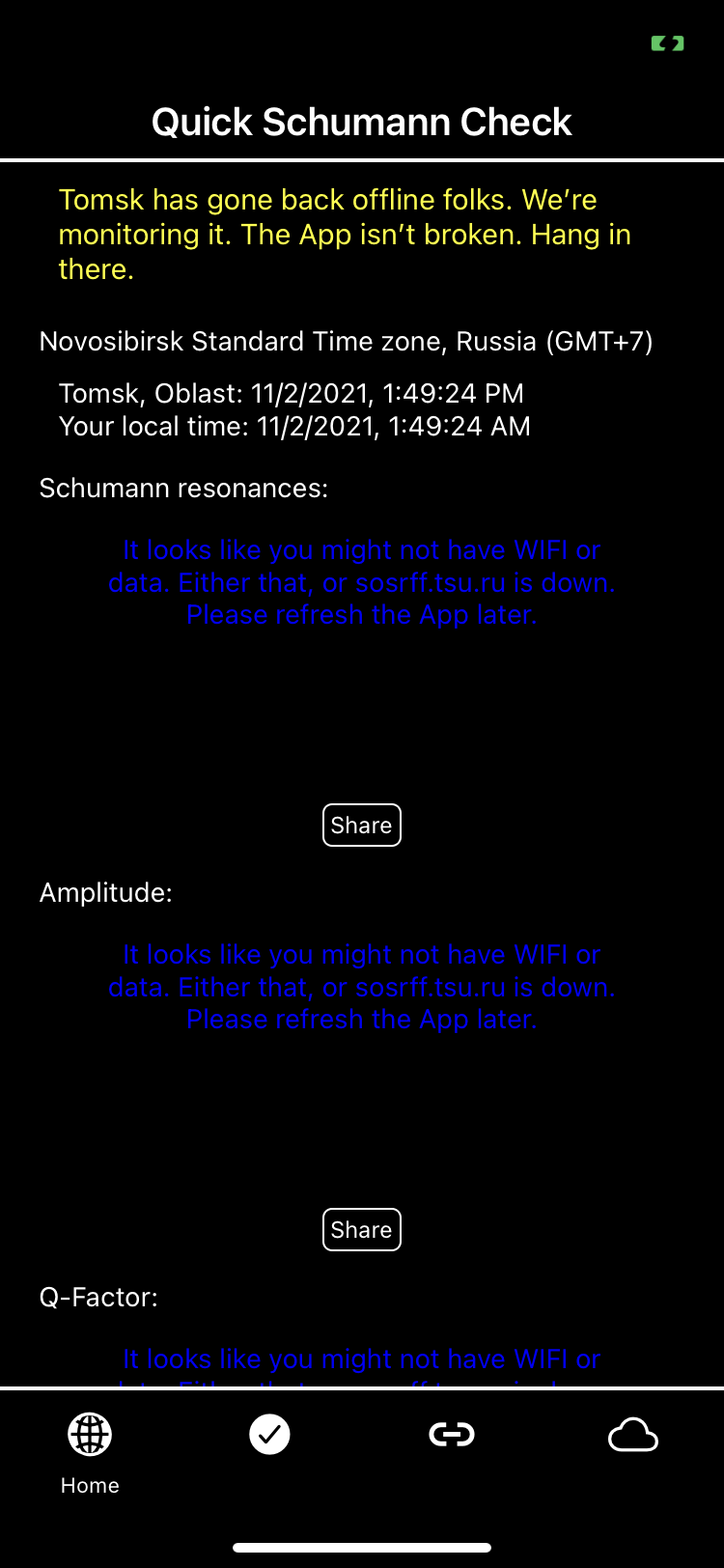This screenshot has width=724, height=1568.
Task: Open the links tab
Action: (x=452, y=1434)
